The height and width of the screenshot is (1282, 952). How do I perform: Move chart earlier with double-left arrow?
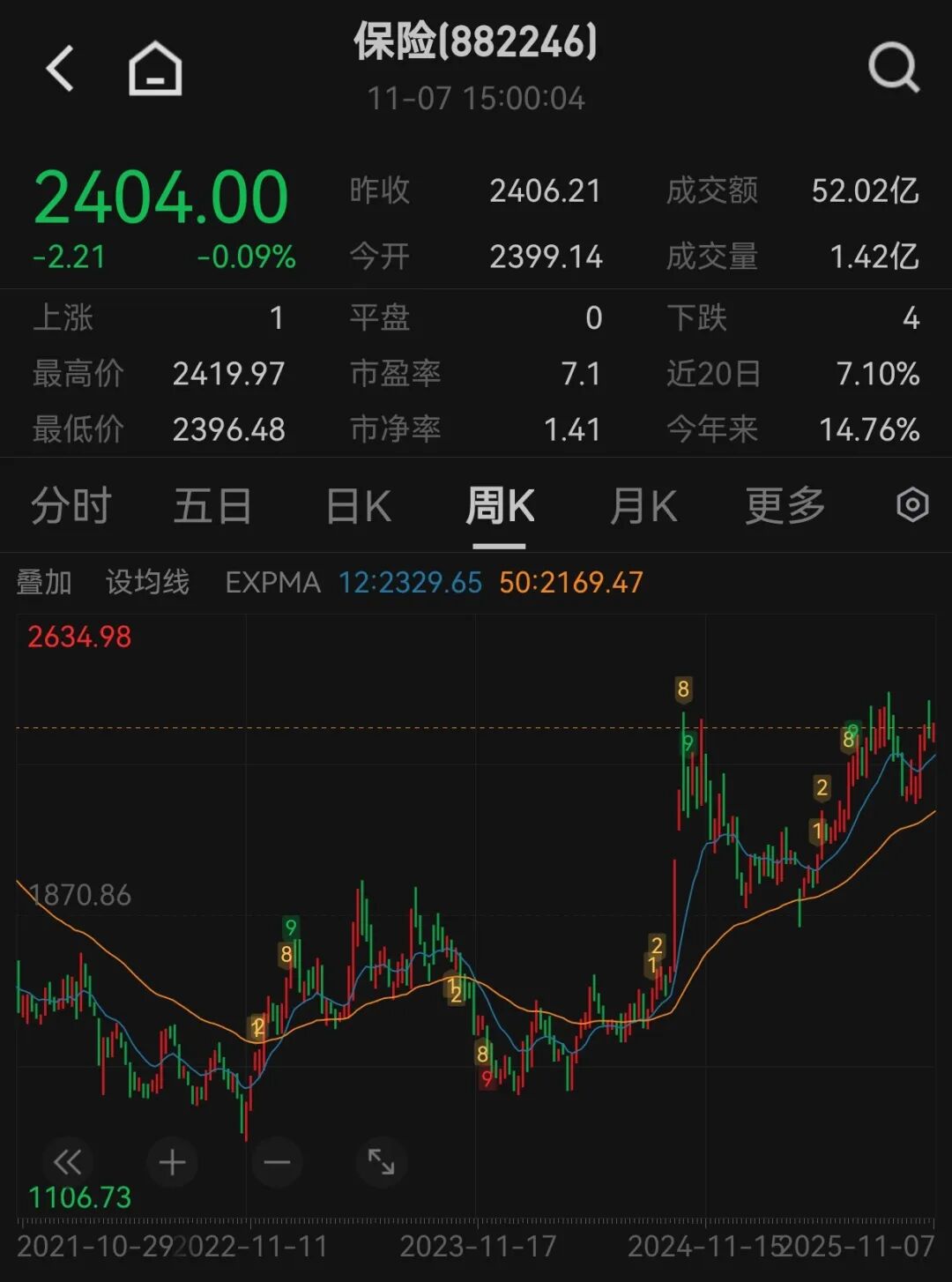click(x=68, y=1163)
